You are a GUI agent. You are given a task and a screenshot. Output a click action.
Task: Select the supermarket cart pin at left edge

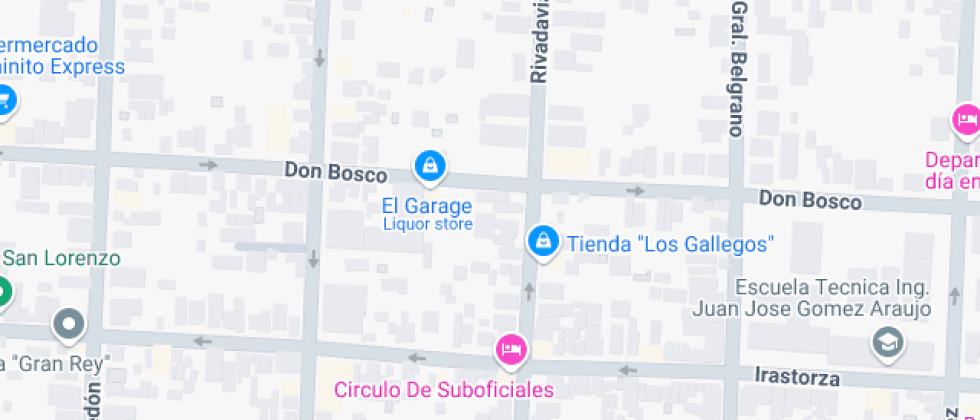point(5,100)
